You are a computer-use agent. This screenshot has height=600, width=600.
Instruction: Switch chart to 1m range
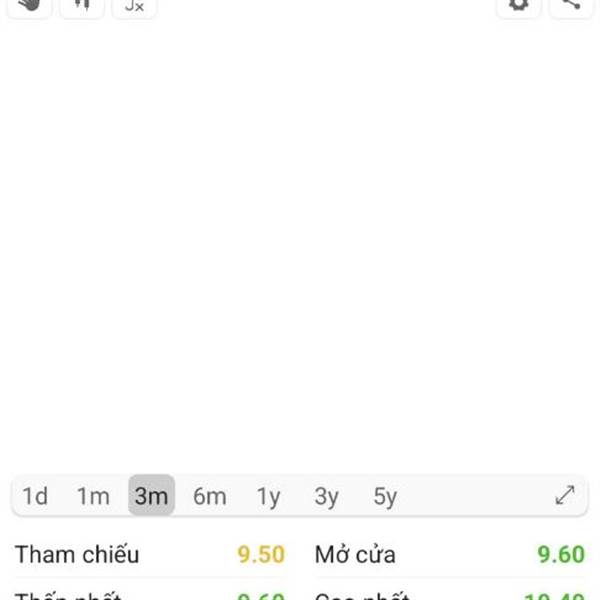tap(93, 496)
